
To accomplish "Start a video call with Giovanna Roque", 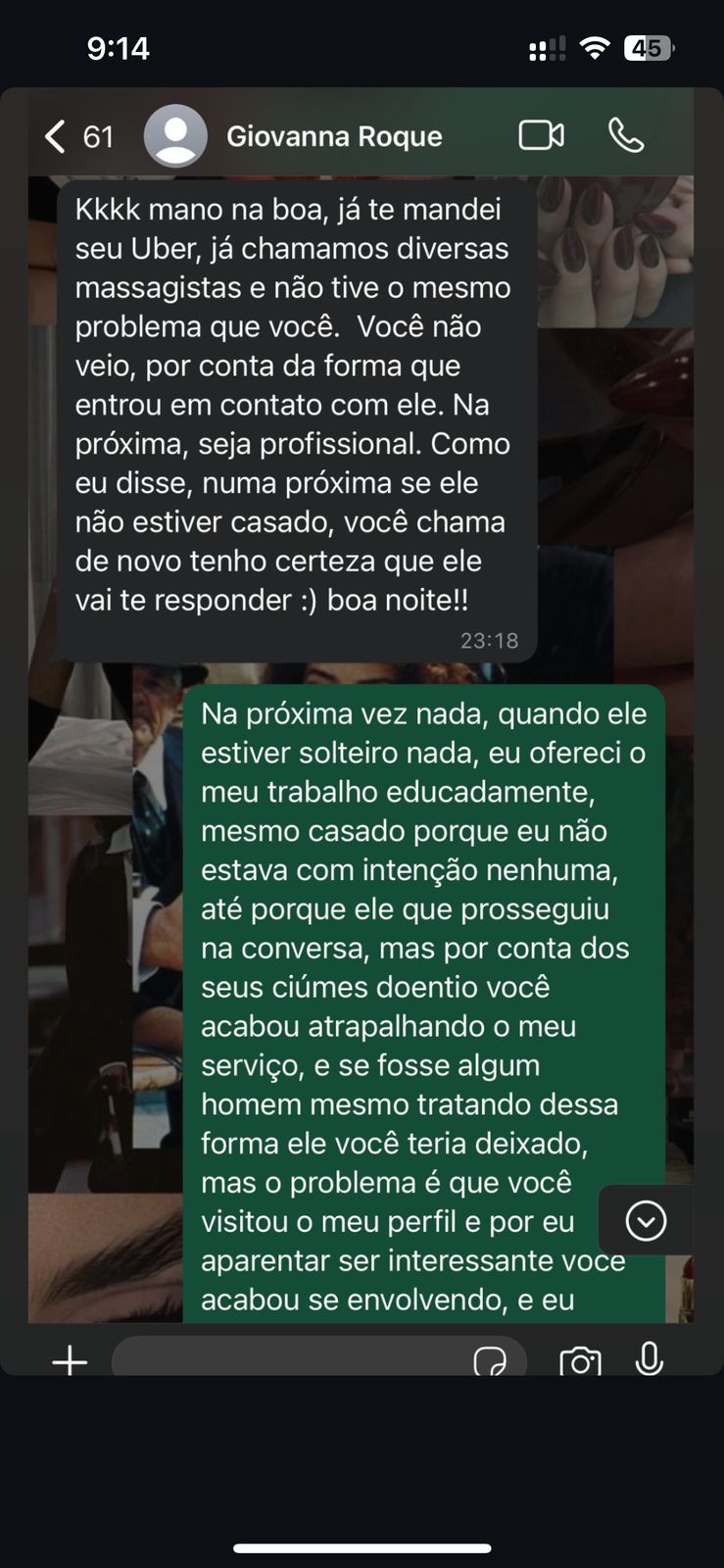I will coord(541,135).
